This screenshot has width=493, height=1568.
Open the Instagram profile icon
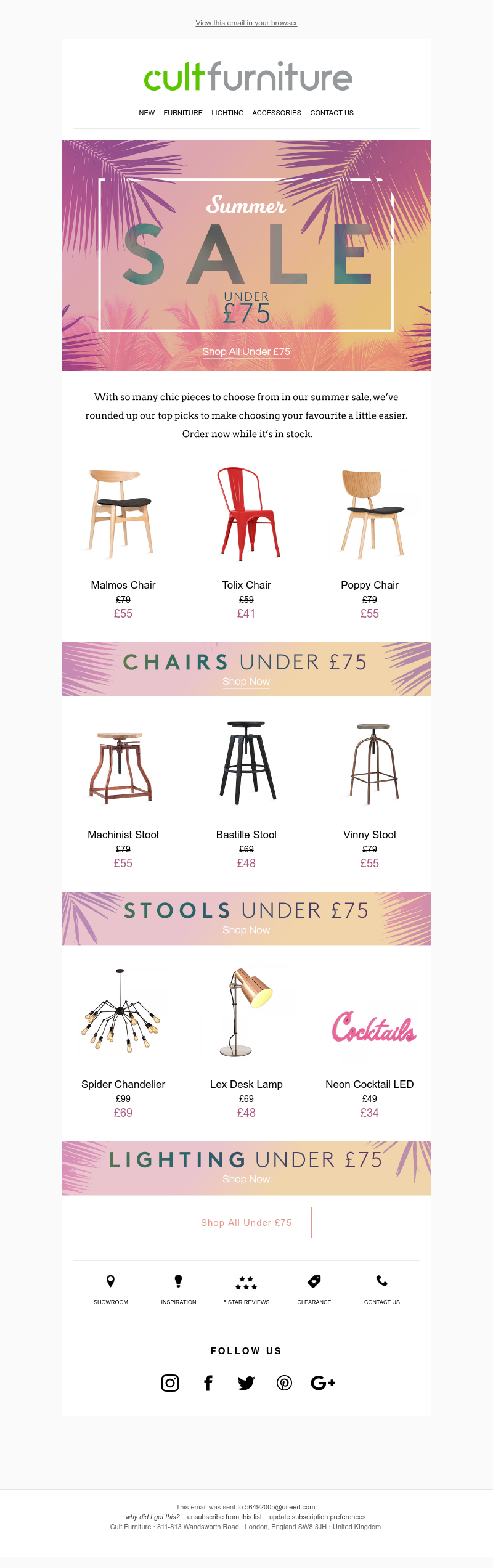point(170,1383)
